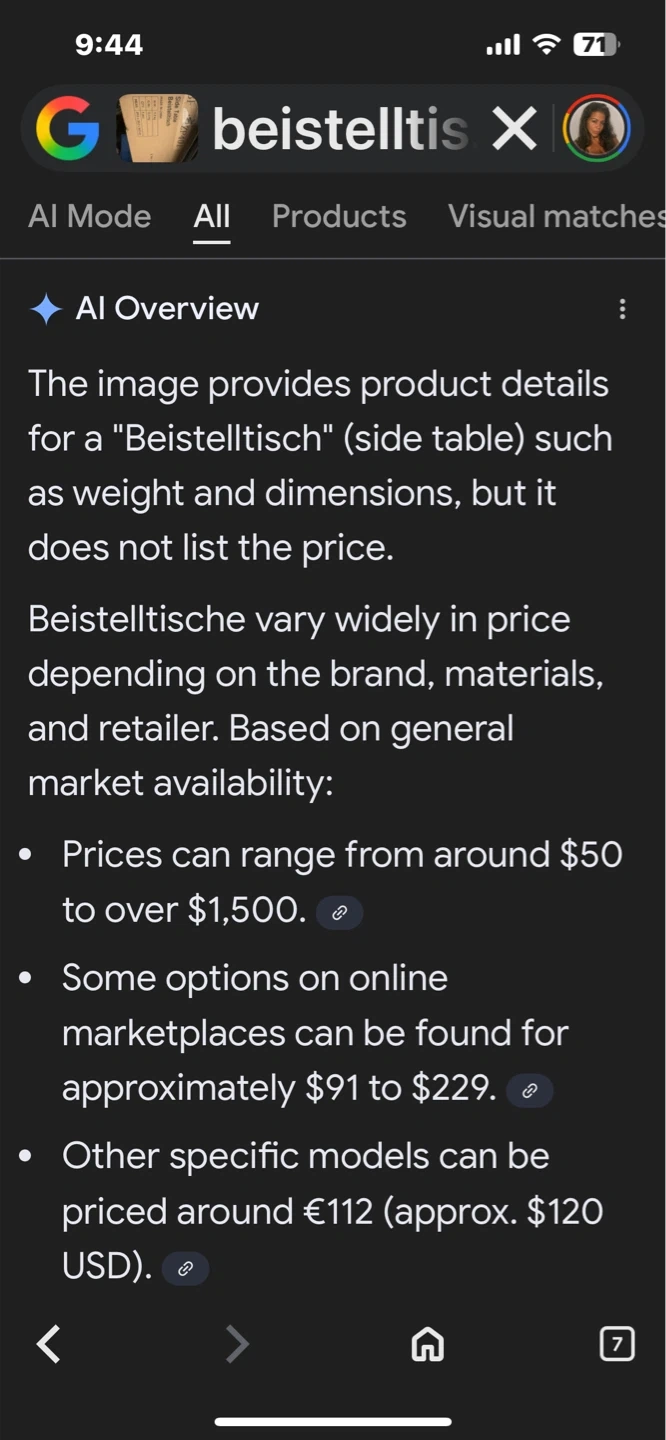Tap the Google logo in the search bar

pos(68,129)
